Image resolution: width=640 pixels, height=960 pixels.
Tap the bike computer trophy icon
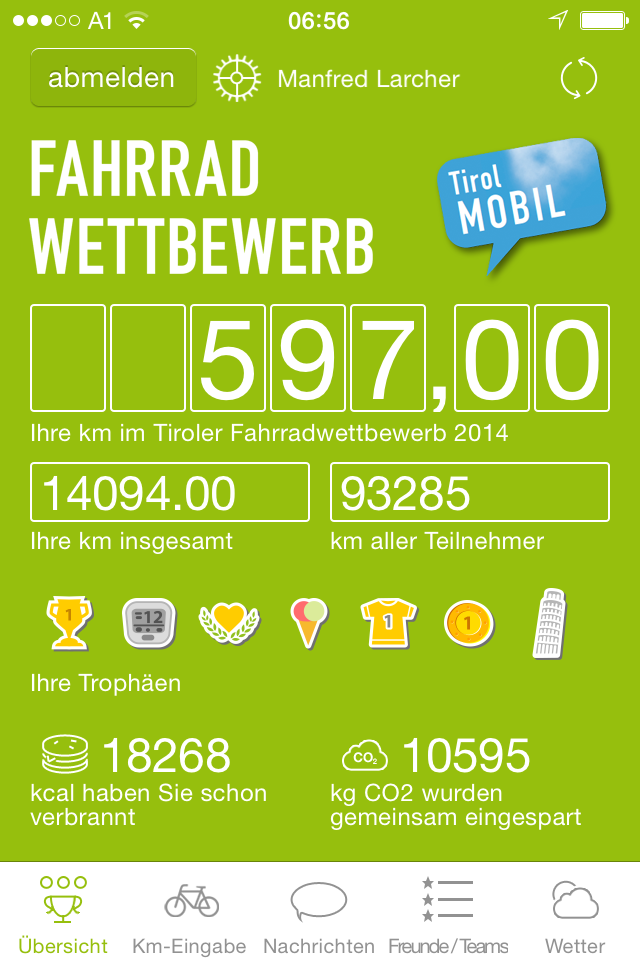coord(148,622)
